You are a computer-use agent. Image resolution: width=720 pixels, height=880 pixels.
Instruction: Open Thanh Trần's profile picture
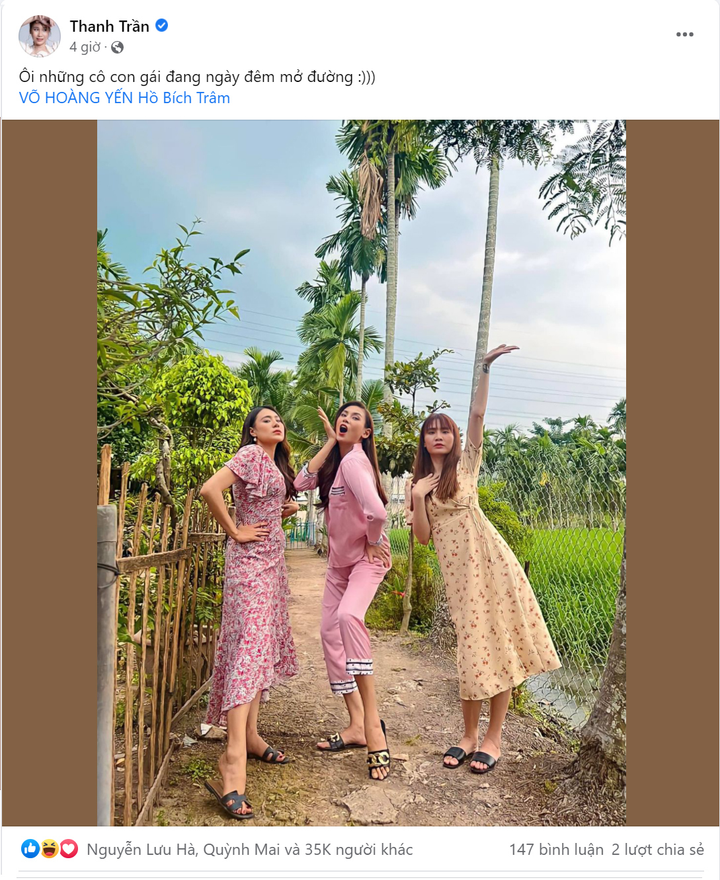[x=39, y=36]
